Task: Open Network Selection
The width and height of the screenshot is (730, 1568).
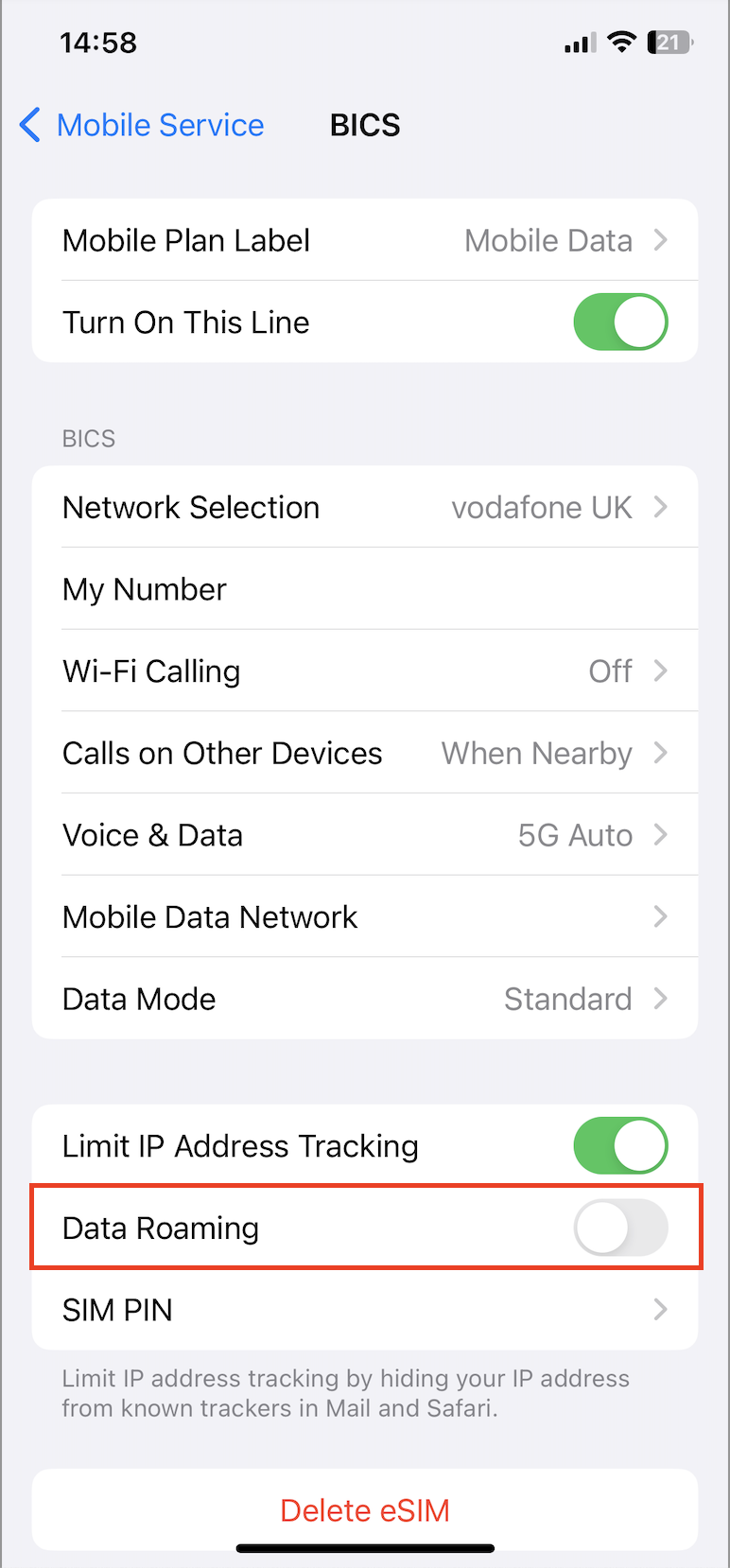Action: pos(365,508)
